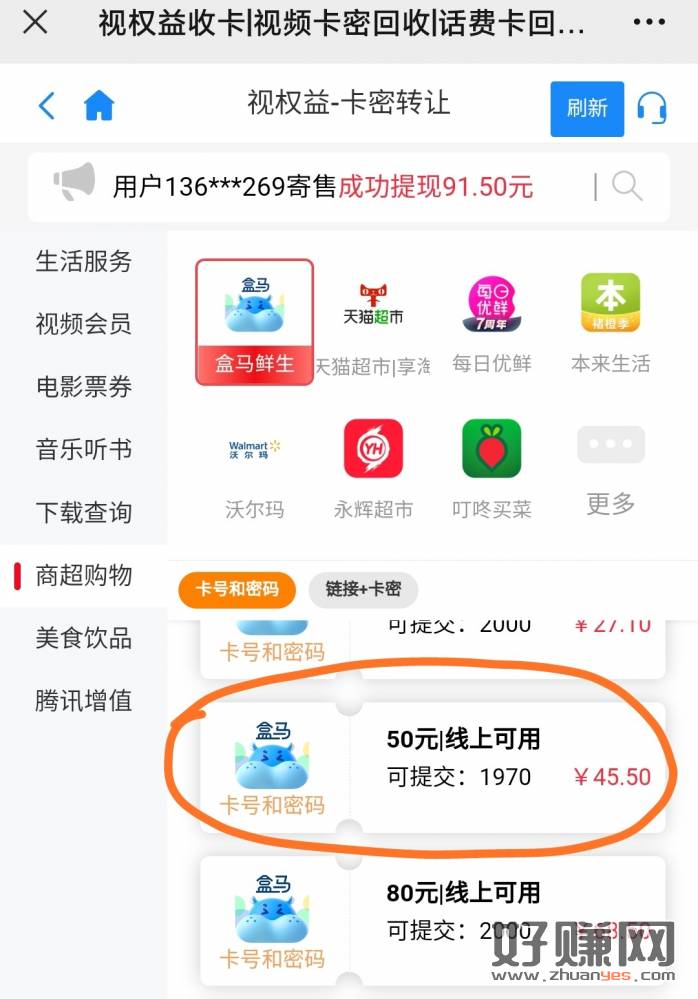Go back with the blue arrow
This screenshot has height=999, width=698.
(x=46, y=106)
